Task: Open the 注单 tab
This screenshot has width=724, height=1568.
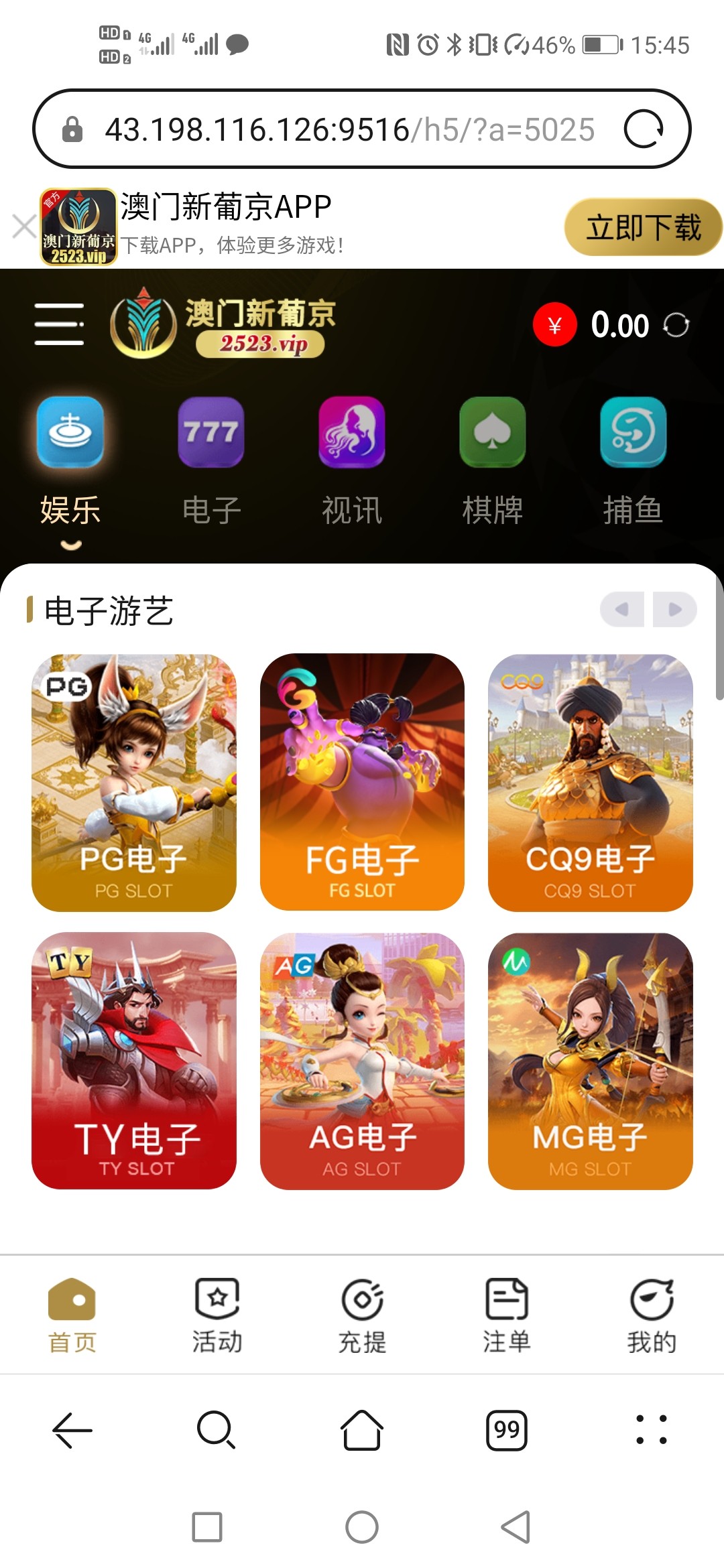Action: 507,1315
